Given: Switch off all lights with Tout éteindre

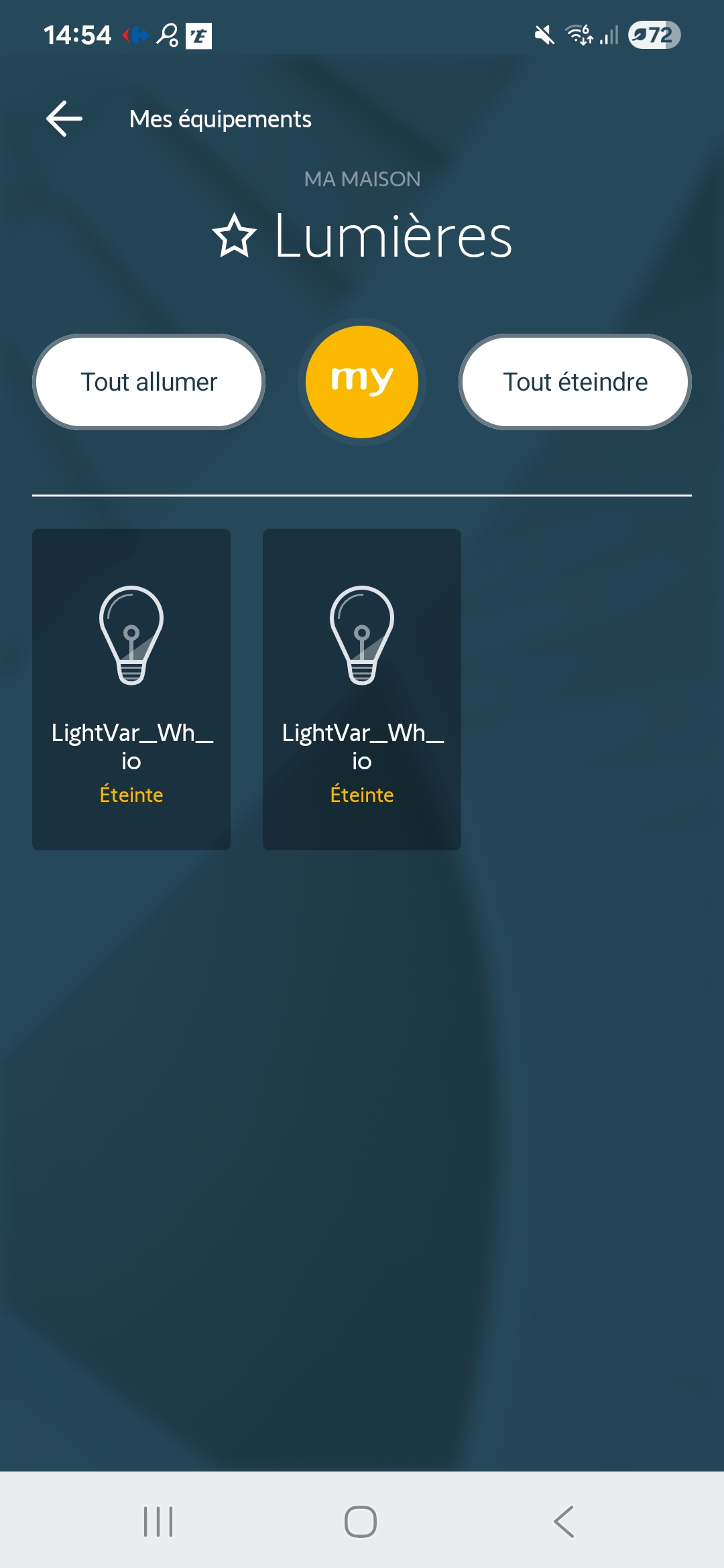Looking at the screenshot, I should (x=575, y=382).
